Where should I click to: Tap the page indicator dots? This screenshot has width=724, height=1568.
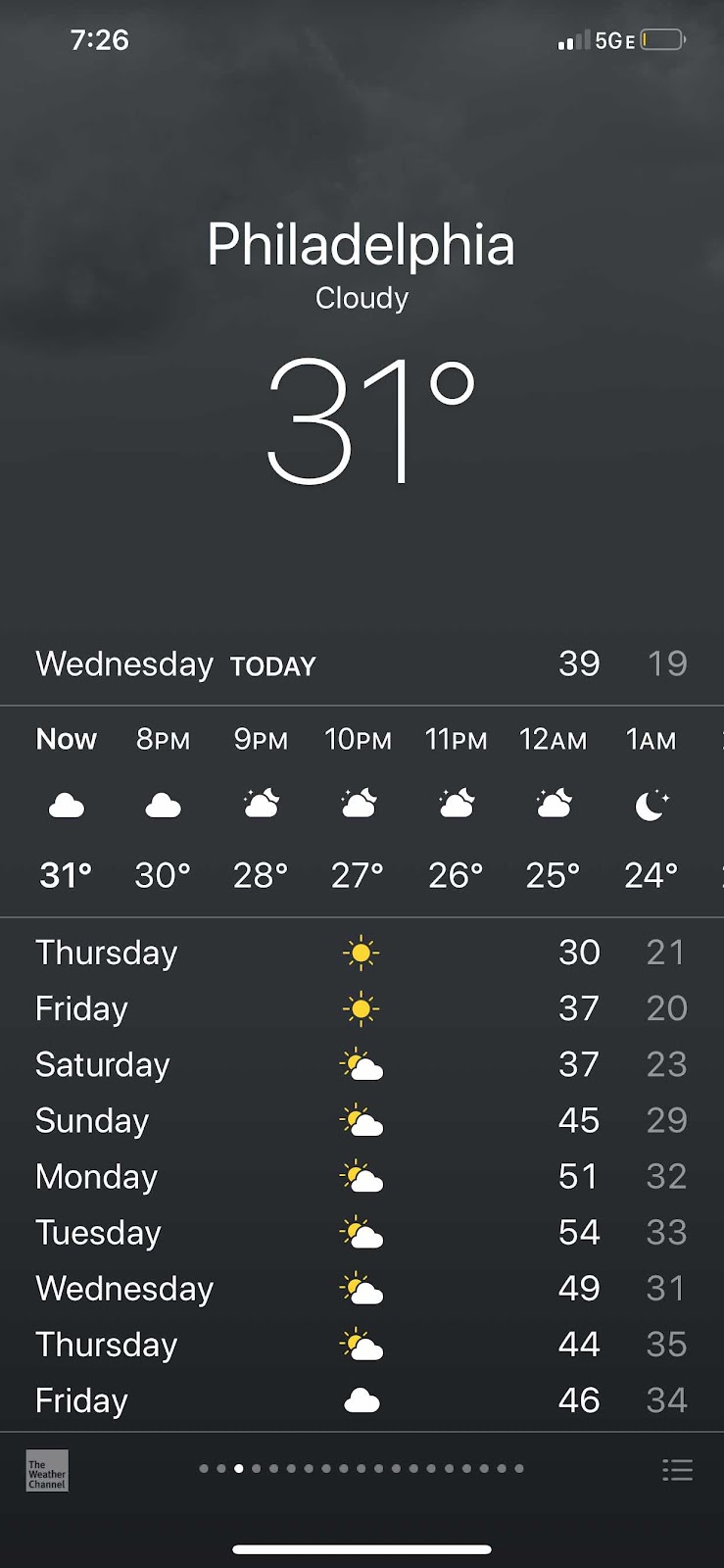point(362,1468)
